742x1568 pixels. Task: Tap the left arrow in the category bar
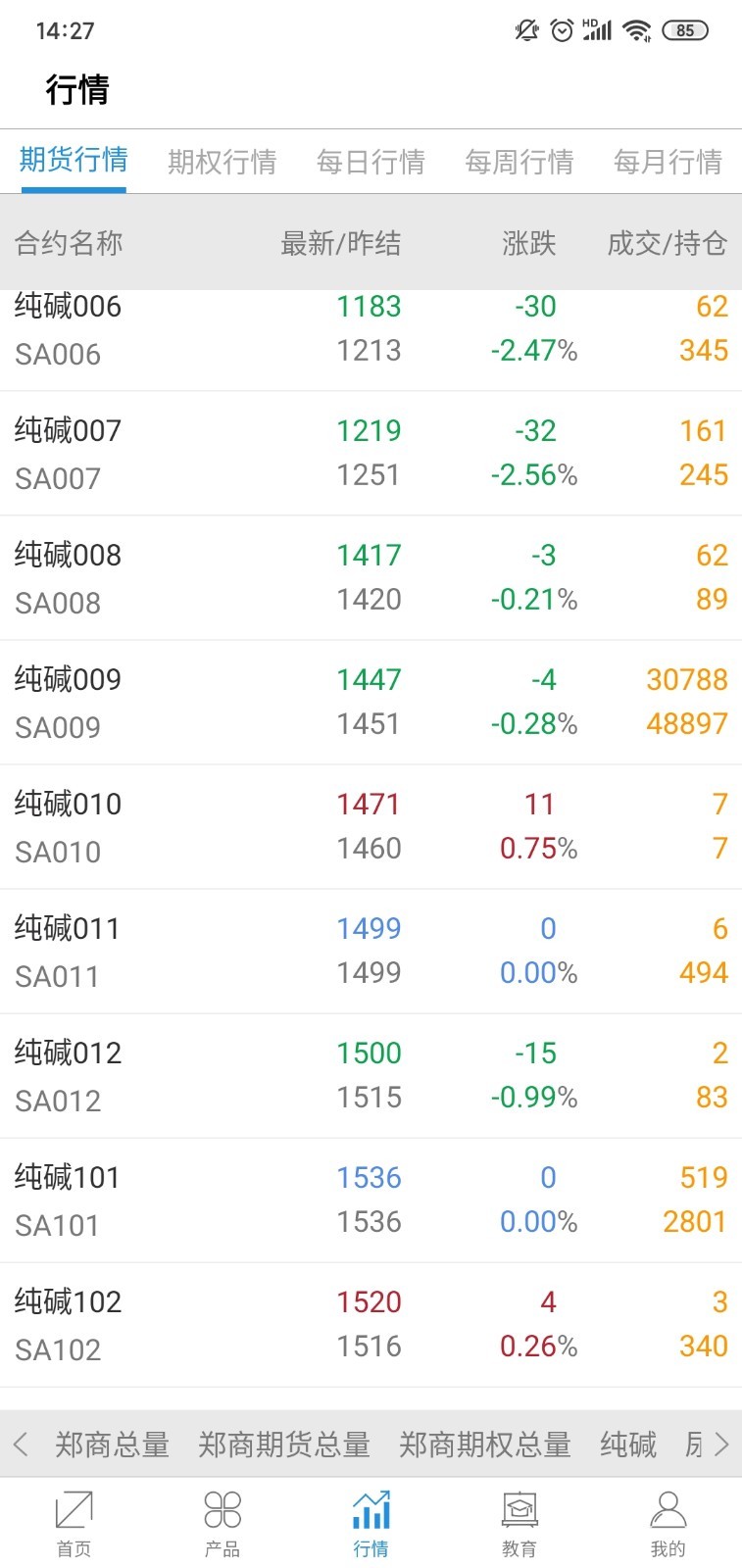[x=22, y=1444]
